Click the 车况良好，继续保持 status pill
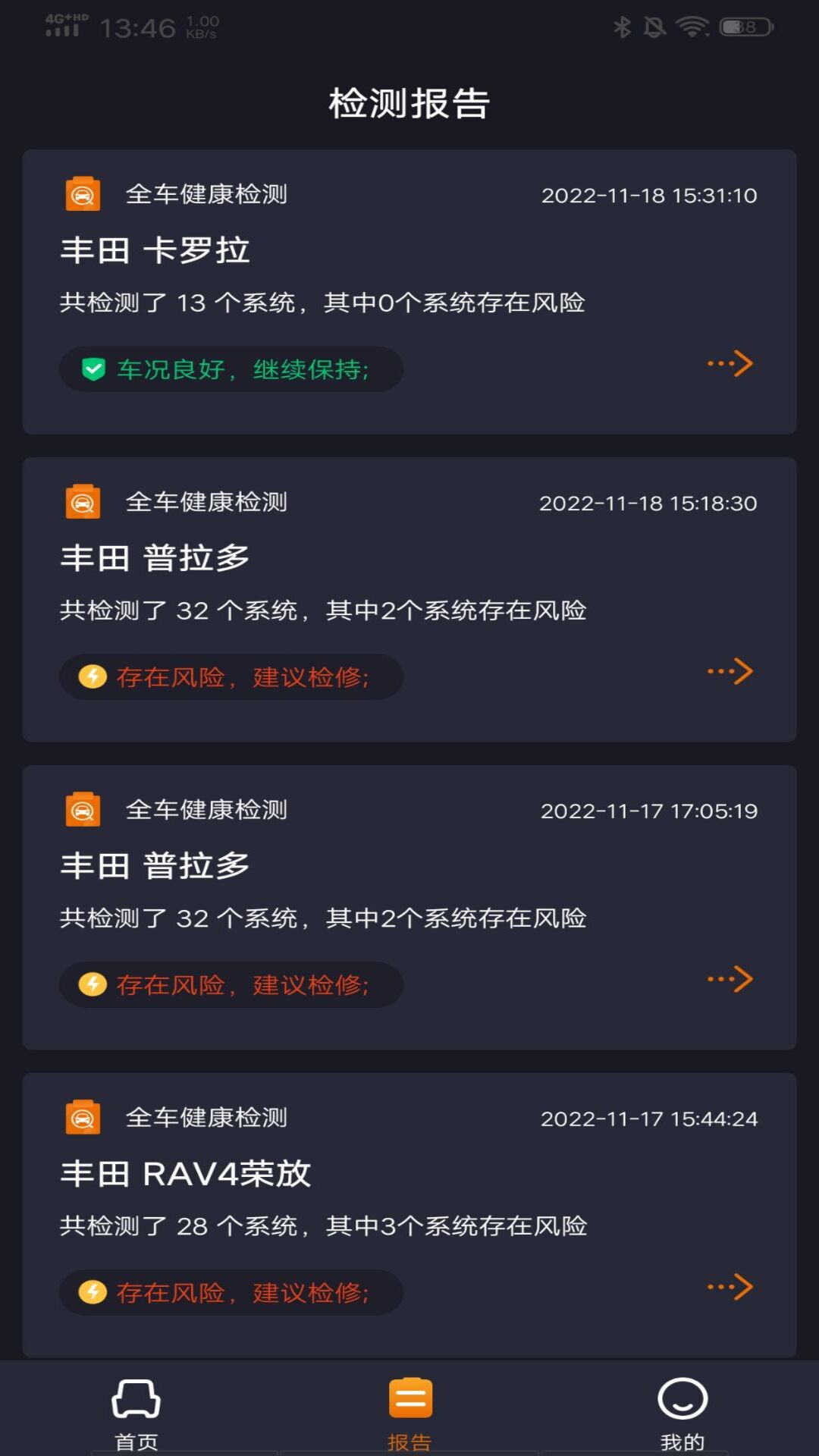Image resolution: width=819 pixels, height=1456 pixels. 230,369
